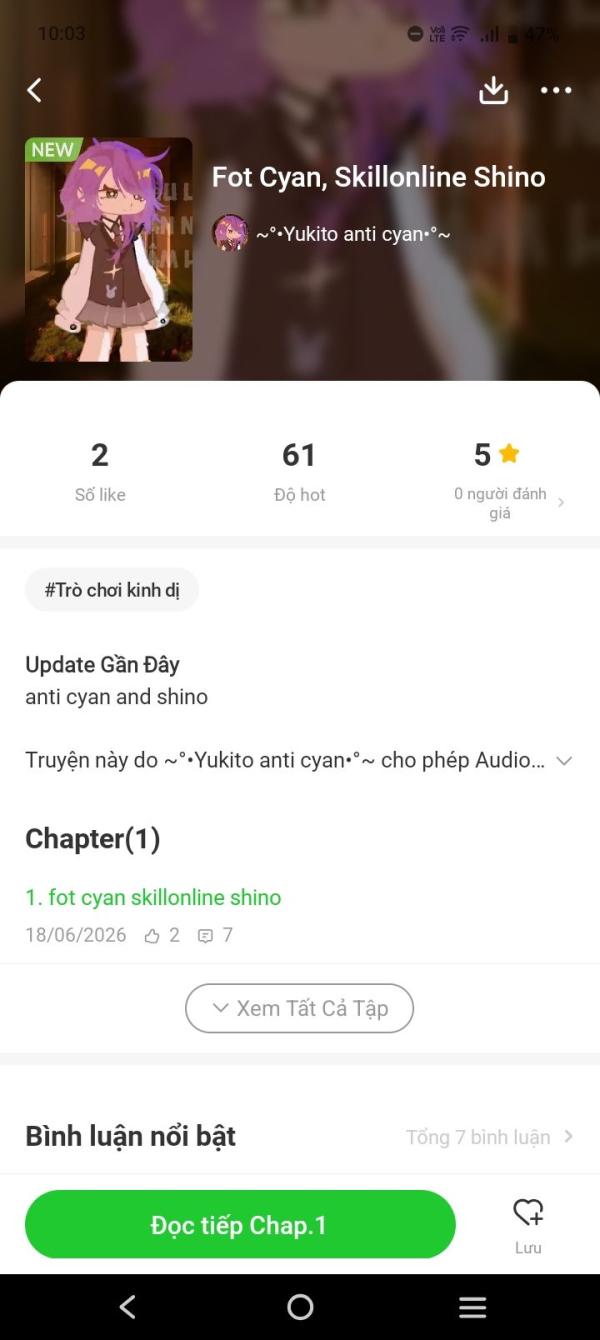Image resolution: width=600 pixels, height=1340 pixels.
Task: Open the system recent apps view
Action: point(472,1307)
